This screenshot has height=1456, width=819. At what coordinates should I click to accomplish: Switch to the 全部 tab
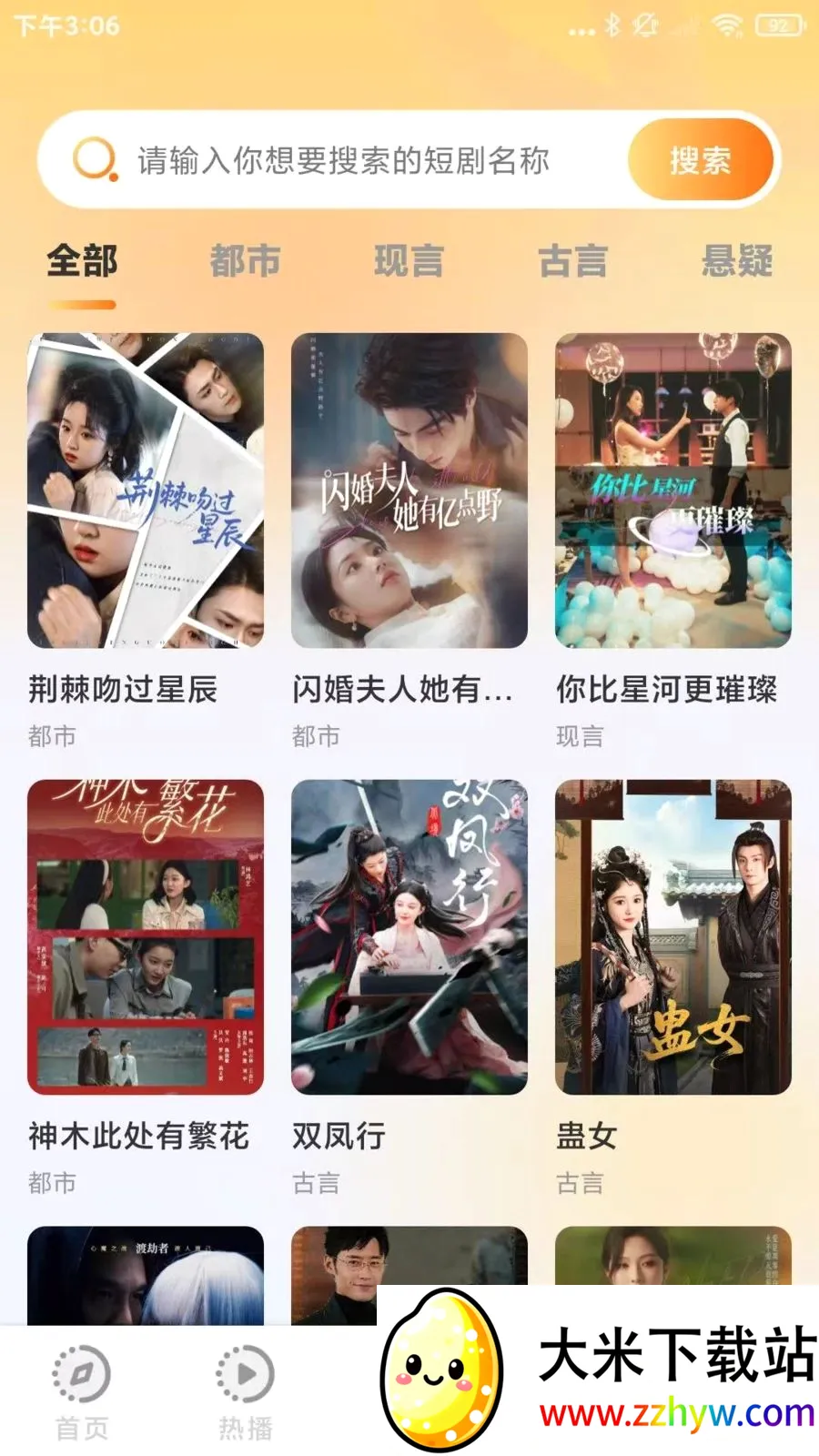(x=82, y=261)
